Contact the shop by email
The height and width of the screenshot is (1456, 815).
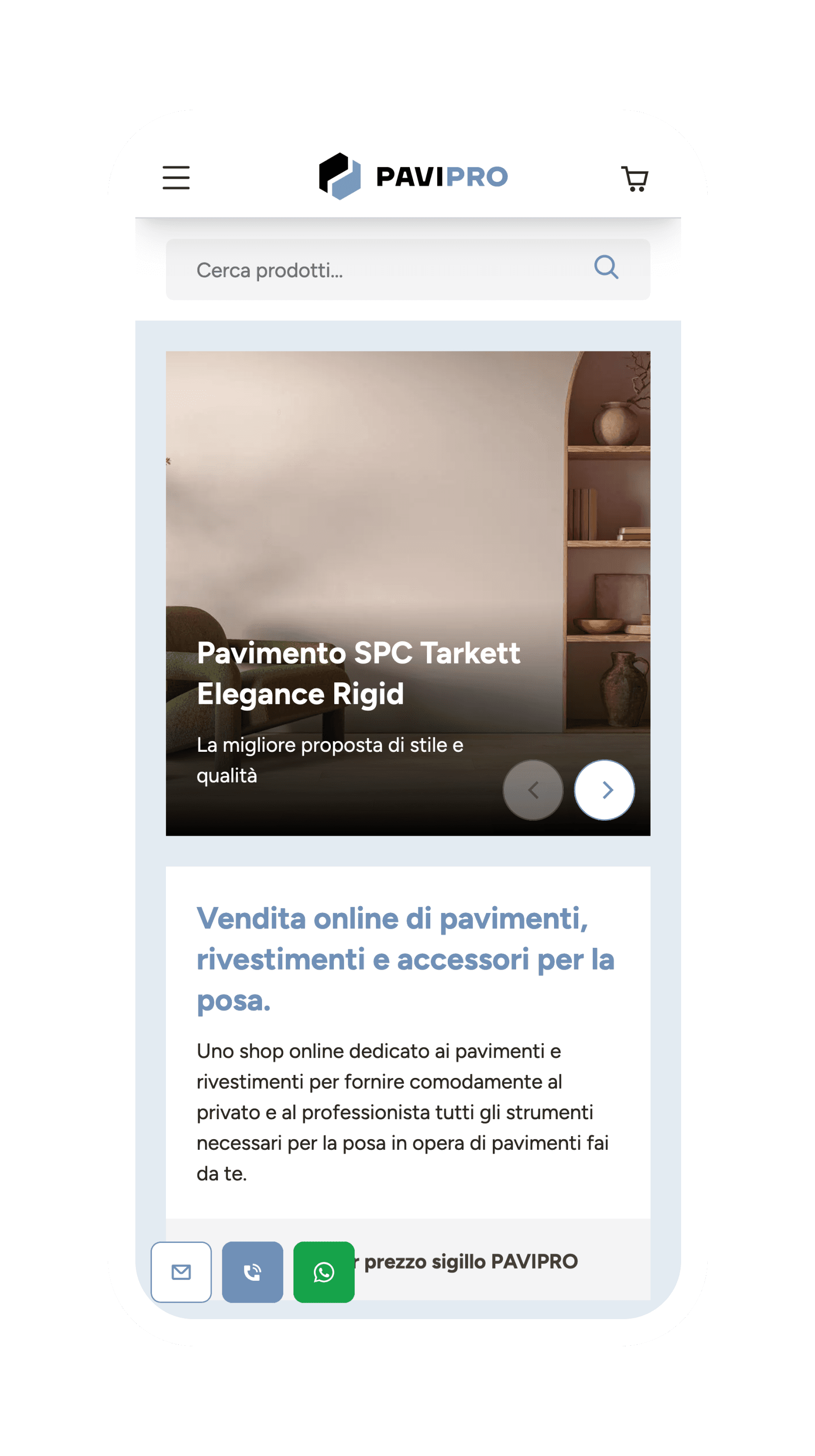pyautogui.click(x=181, y=1273)
